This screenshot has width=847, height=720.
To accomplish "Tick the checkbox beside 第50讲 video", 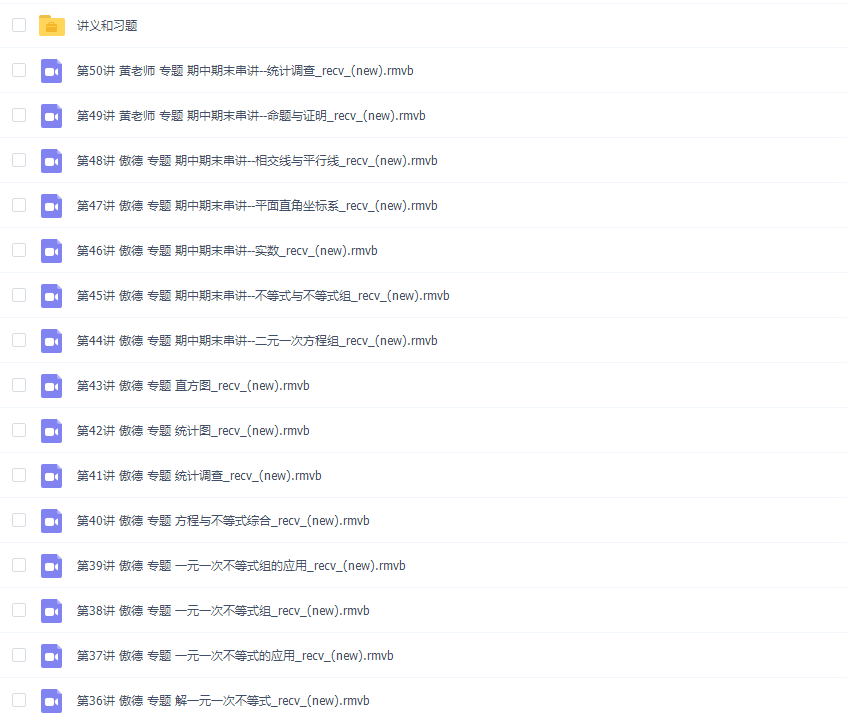I will pos(19,70).
